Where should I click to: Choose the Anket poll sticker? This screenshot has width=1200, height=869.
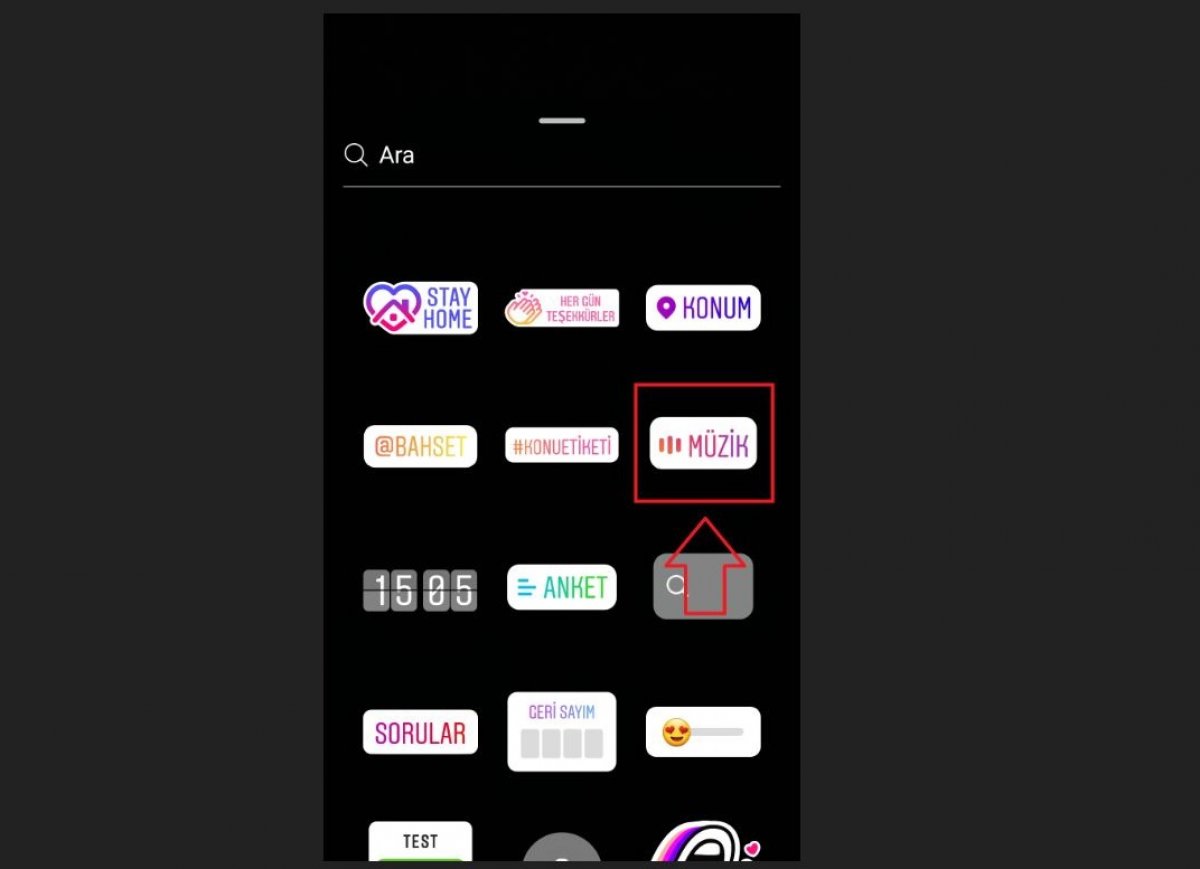(561, 588)
